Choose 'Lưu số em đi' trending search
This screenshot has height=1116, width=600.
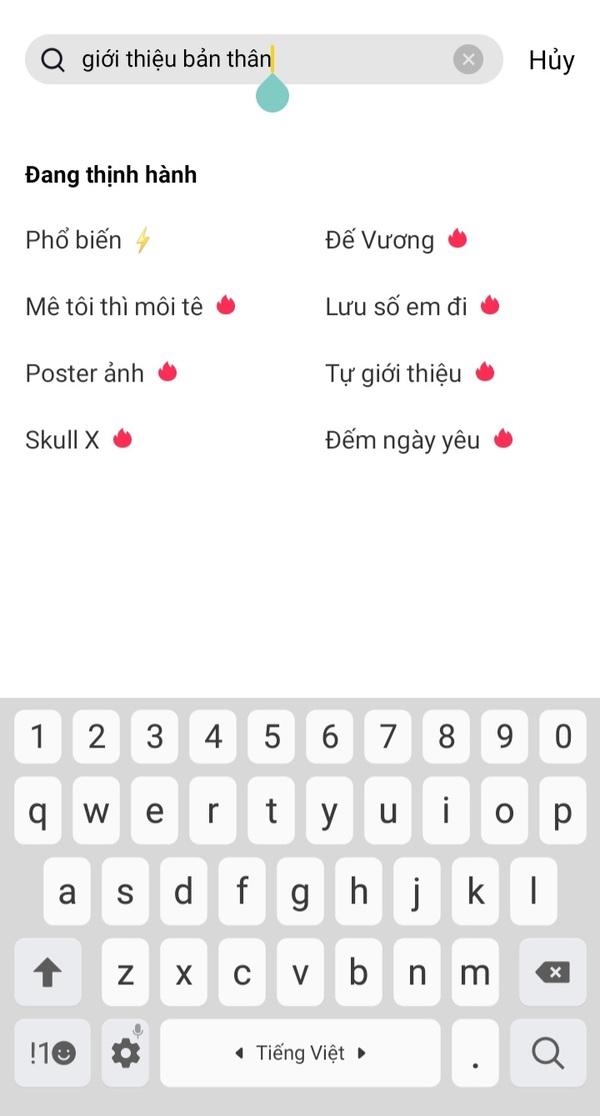coord(396,307)
